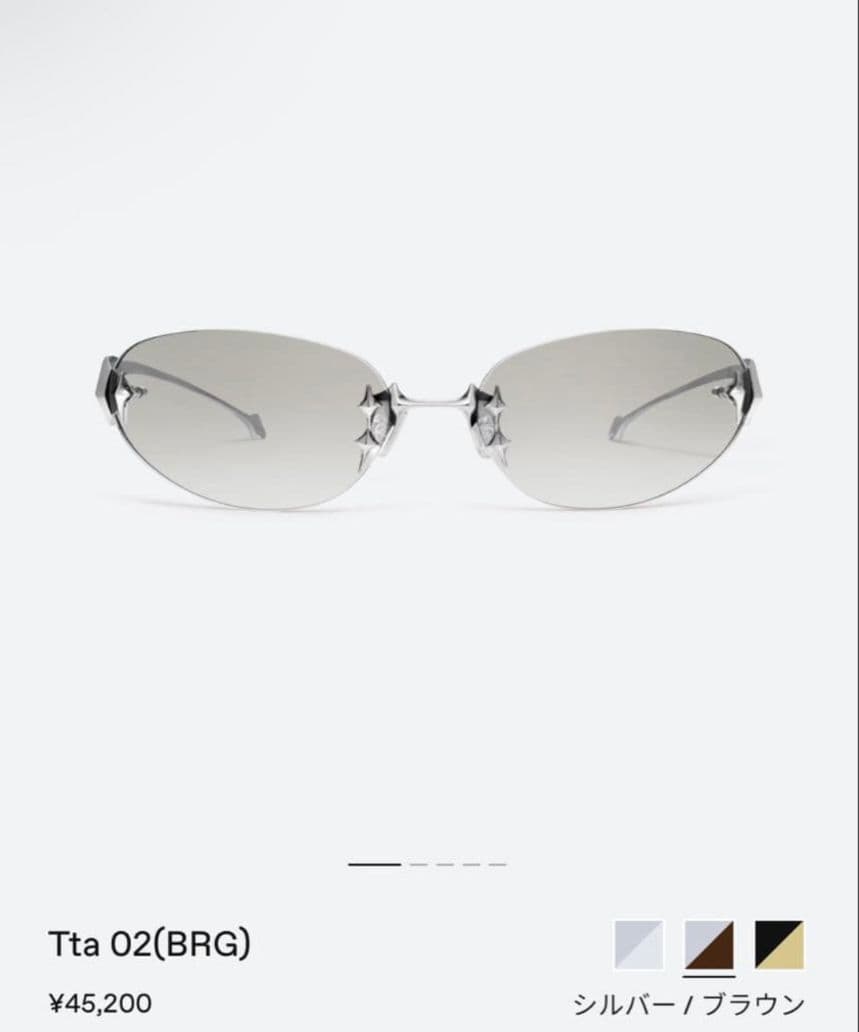Select the silver and brown color swatch
The width and height of the screenshot is (859, 1032).
[709, 945]
